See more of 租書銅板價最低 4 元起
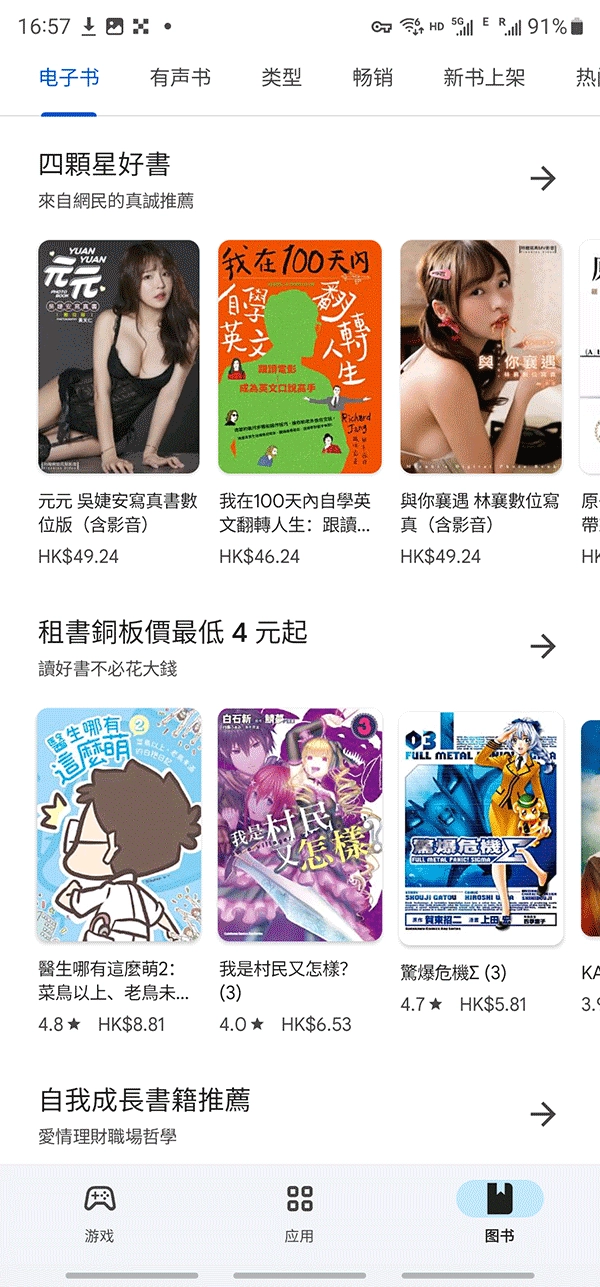 pyautogui.click(x=542, y=646)
